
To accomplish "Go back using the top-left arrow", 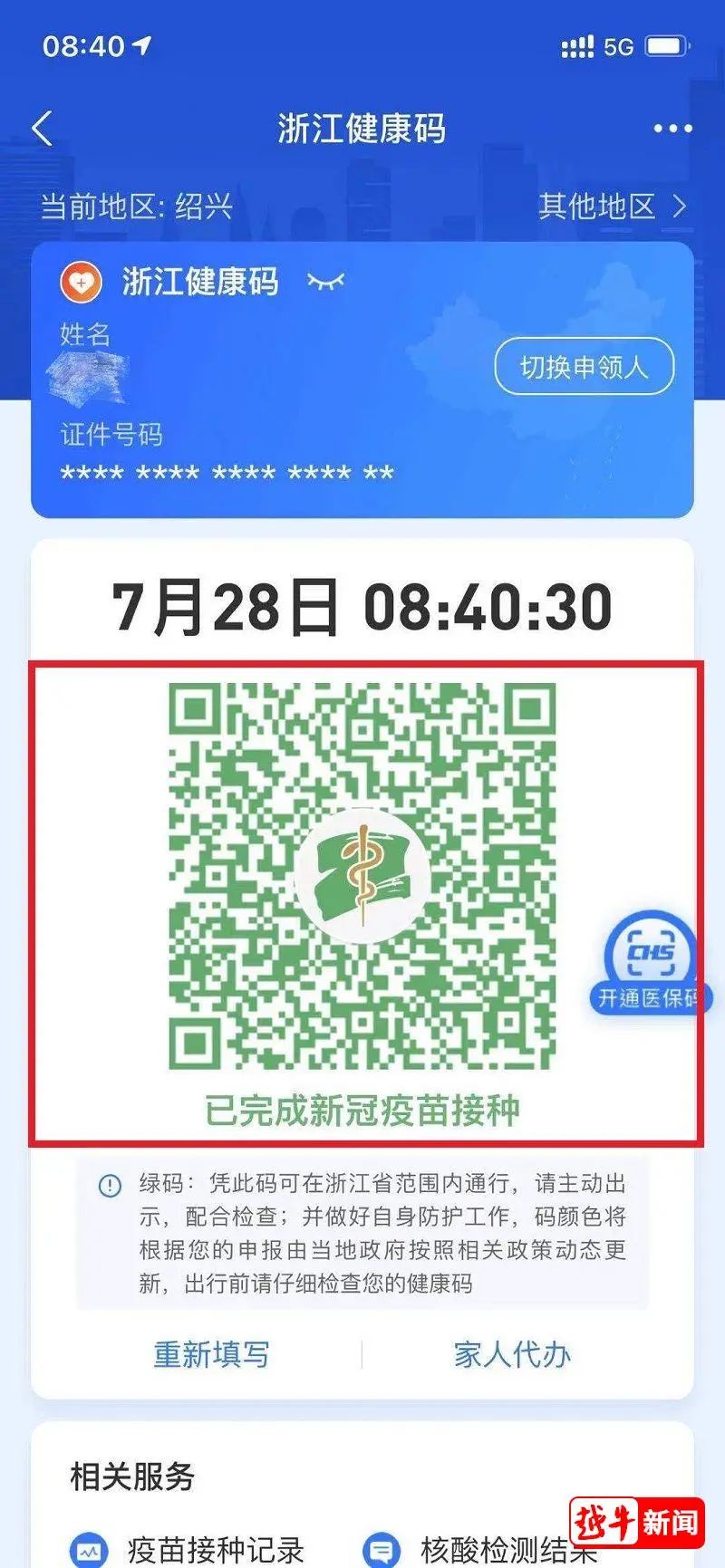I will tap(43, 129).
